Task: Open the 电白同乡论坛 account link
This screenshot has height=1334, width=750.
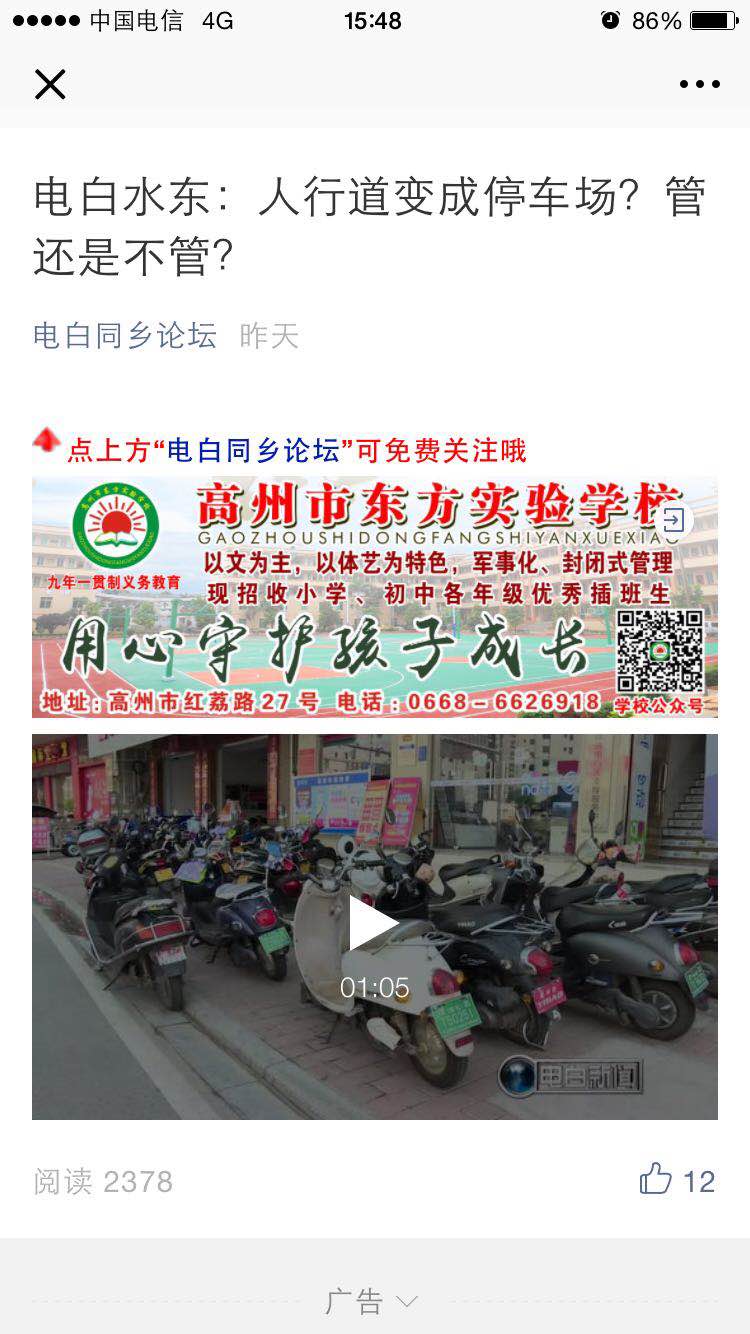Action: click(125, 336)
